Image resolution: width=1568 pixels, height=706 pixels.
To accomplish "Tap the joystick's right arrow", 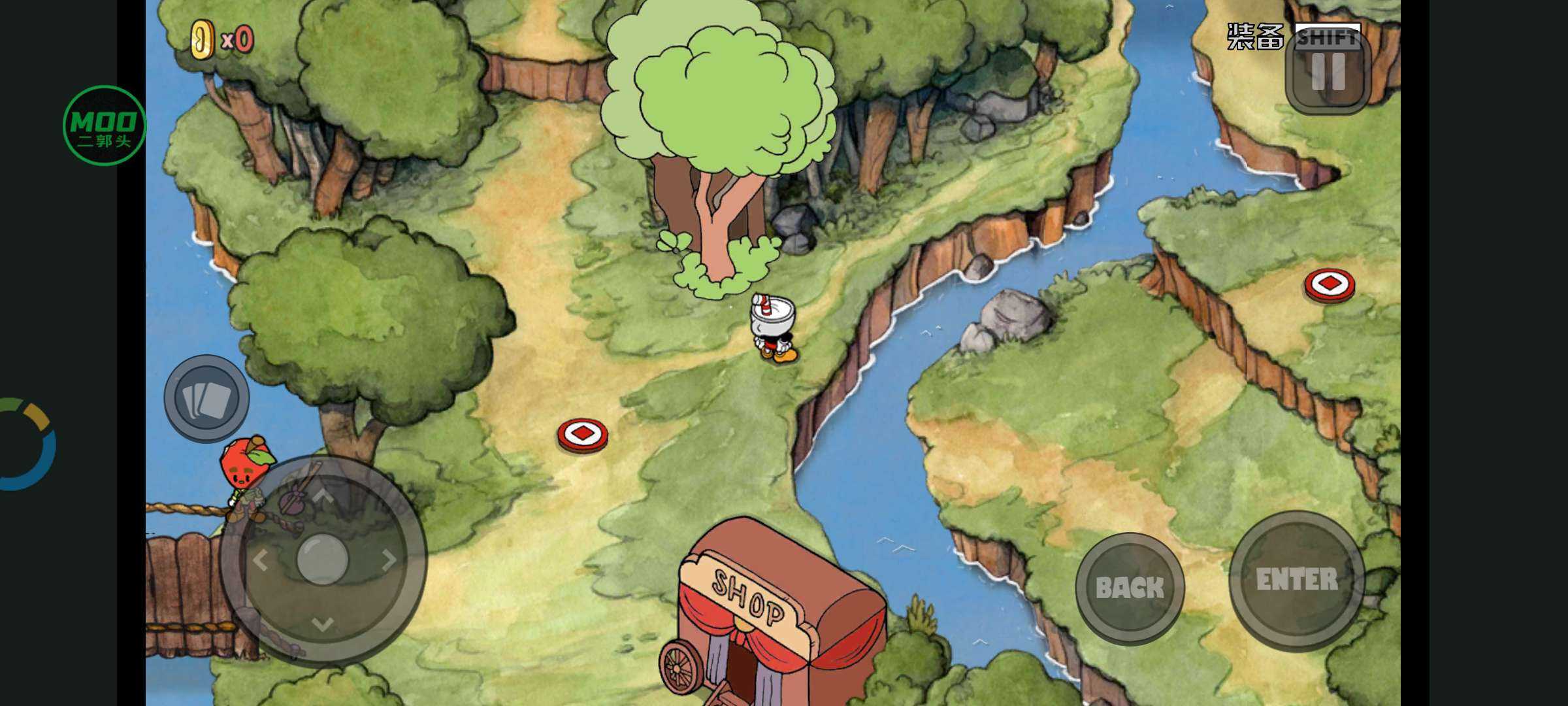I will point(389,560).
